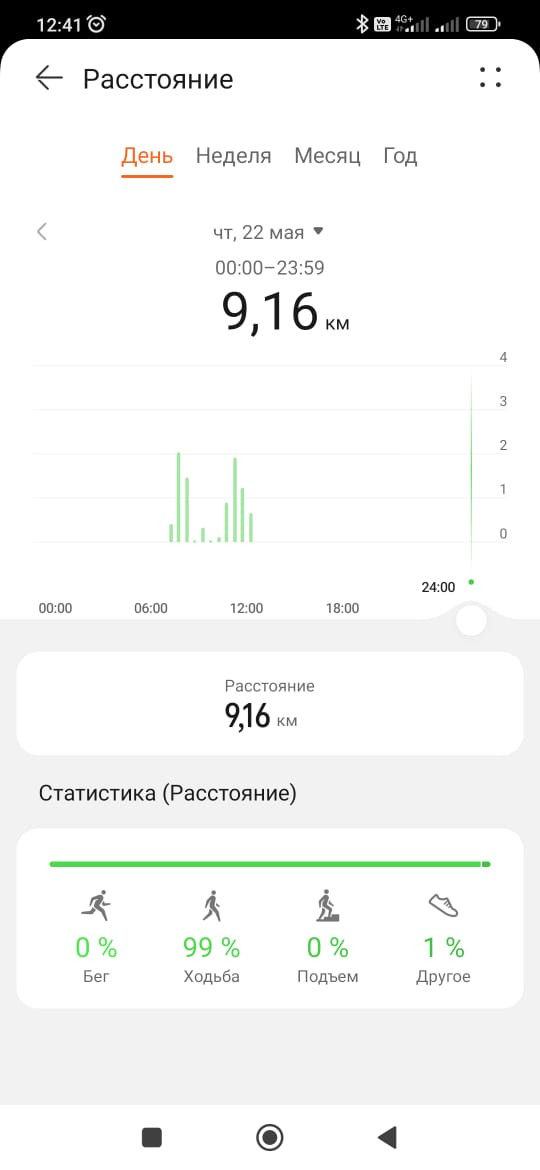Go to the previous day
The height and width of the screenshot is (1170, 540).
pos(42,231)
